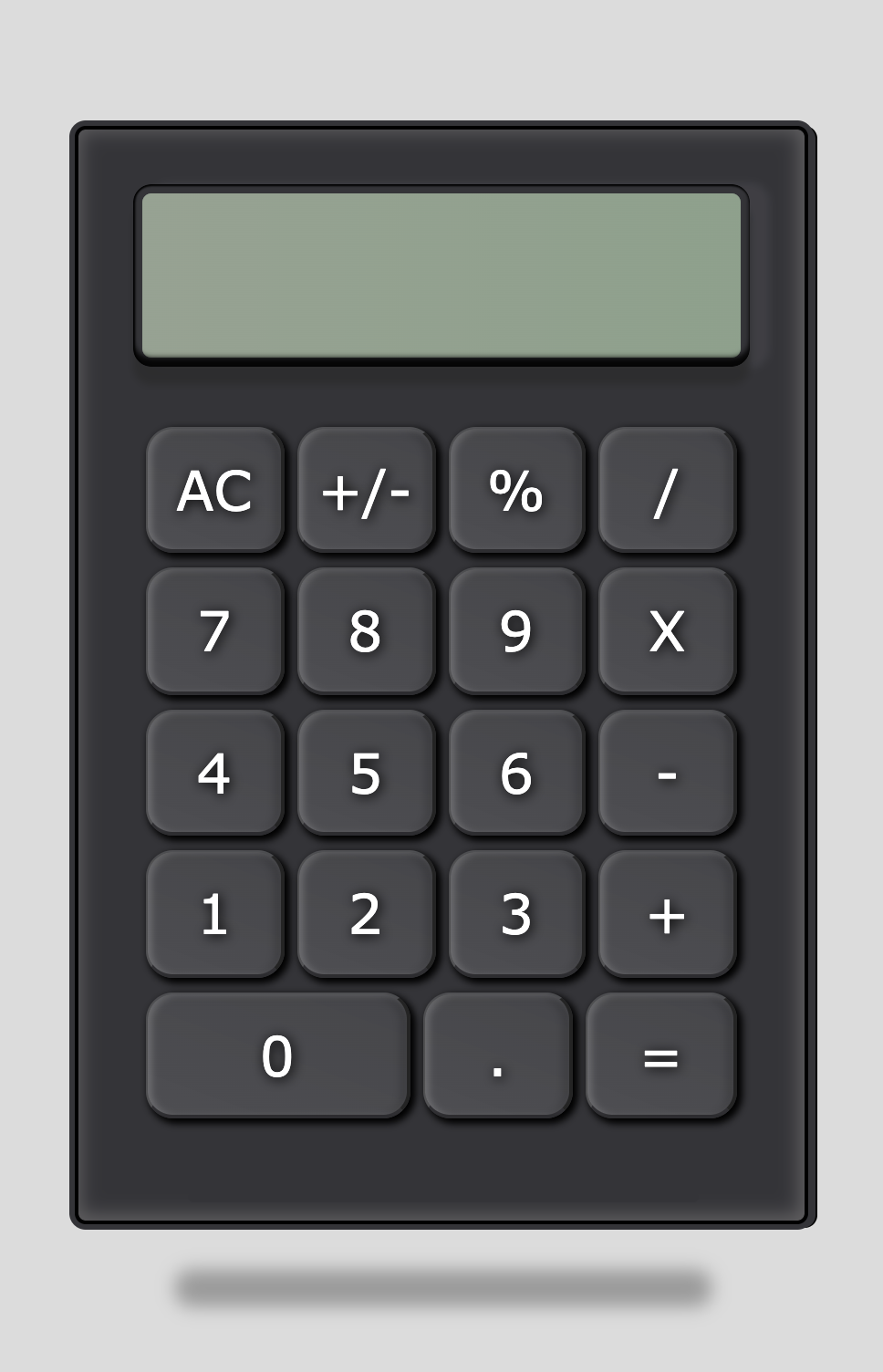Viewport: 883px width, 1372px height.
Task: Tap the 3 key
Action: pos(516,913)
